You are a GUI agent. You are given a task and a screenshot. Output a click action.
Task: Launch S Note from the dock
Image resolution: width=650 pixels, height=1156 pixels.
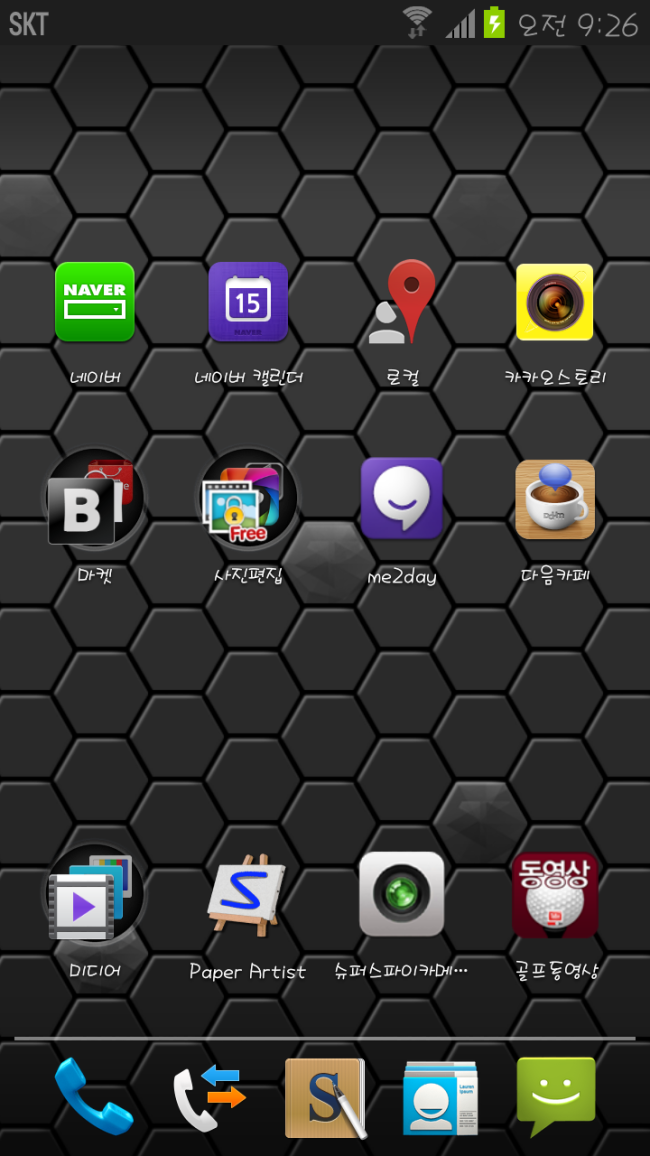click(x=325, y=1097)
